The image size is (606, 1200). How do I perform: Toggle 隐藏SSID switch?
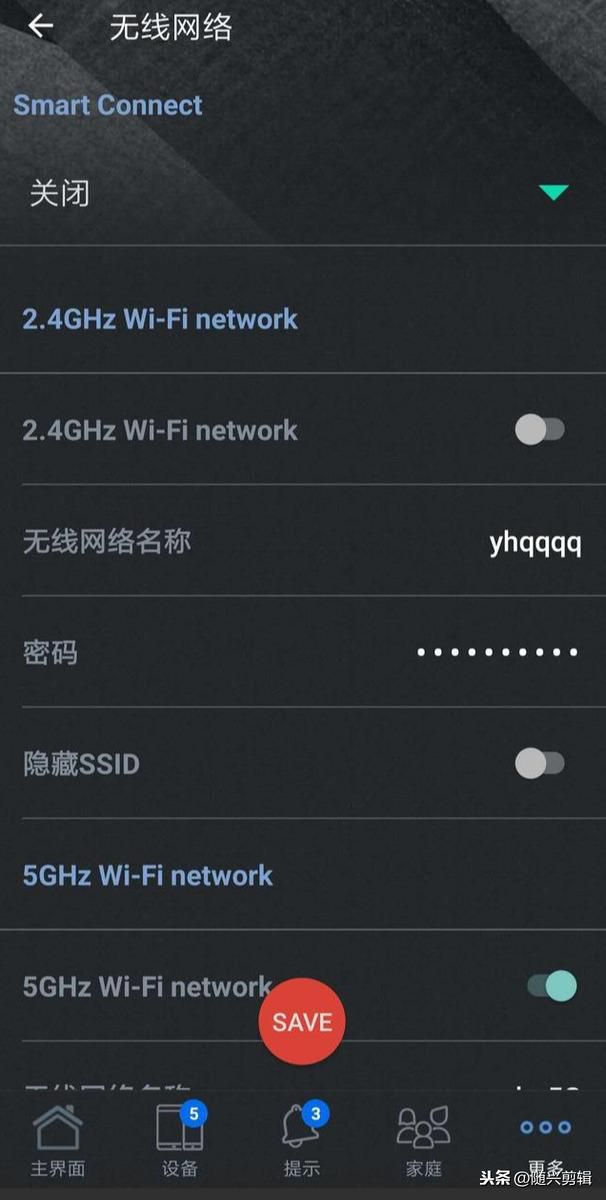pyautogui.click(x=540, y=764)
